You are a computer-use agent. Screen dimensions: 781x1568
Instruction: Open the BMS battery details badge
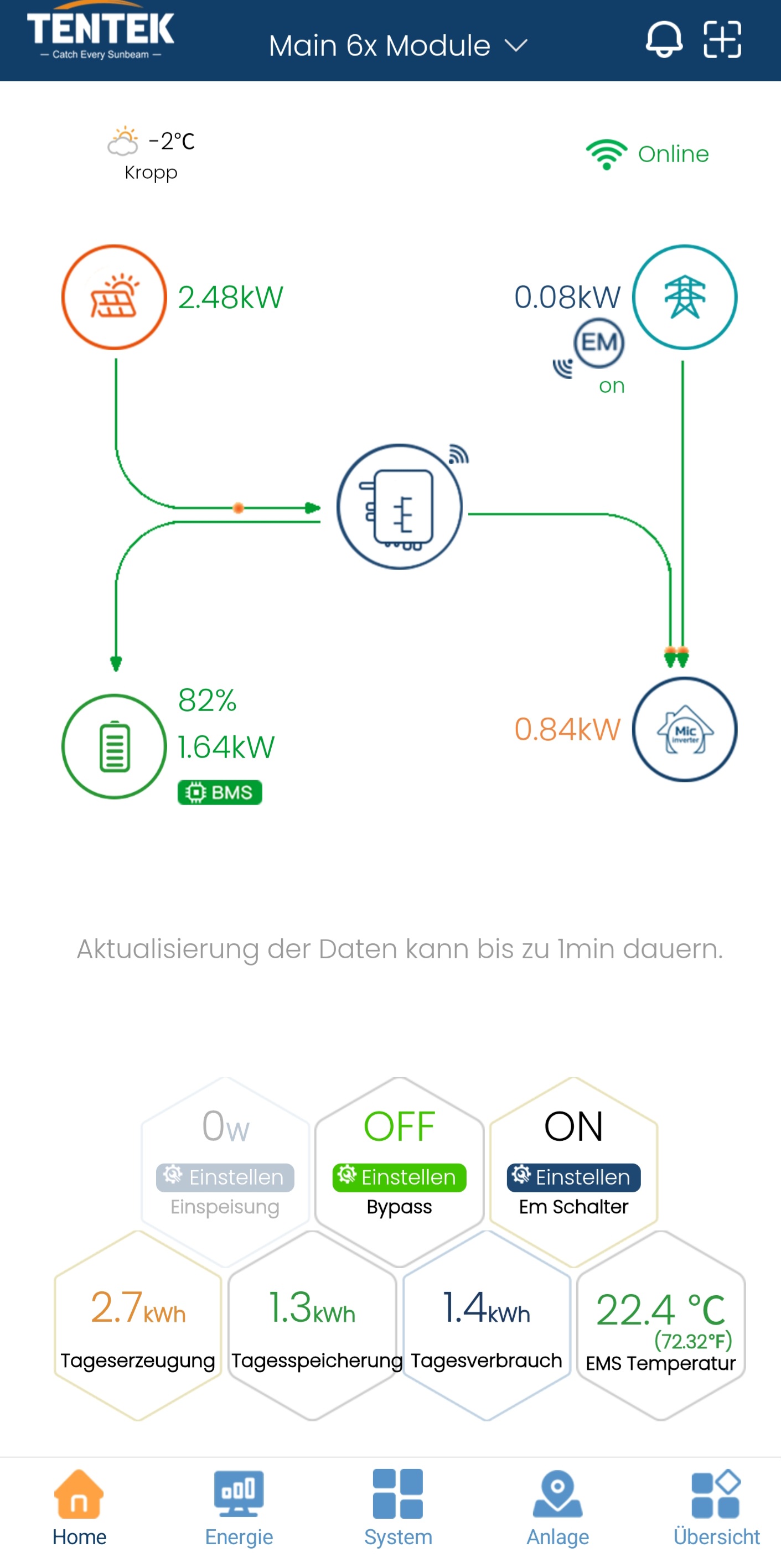click(x=220, y=792)
